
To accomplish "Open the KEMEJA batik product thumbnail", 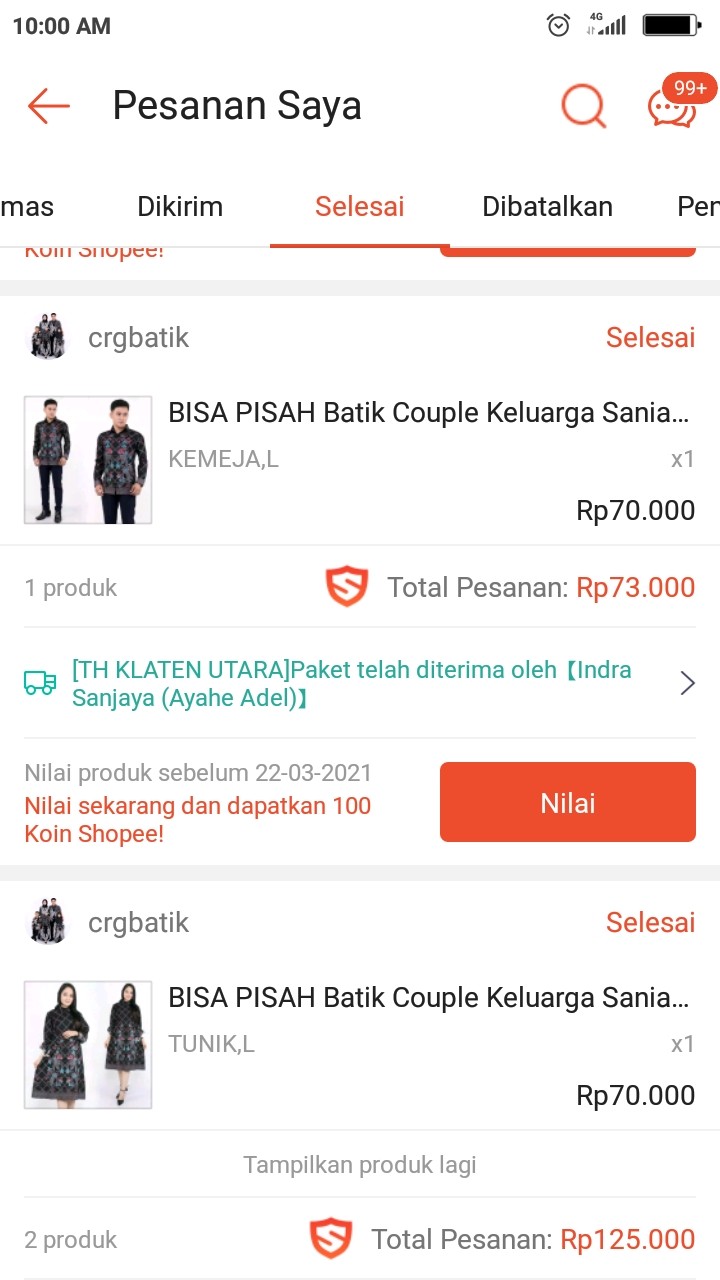I will coord(88,460).
